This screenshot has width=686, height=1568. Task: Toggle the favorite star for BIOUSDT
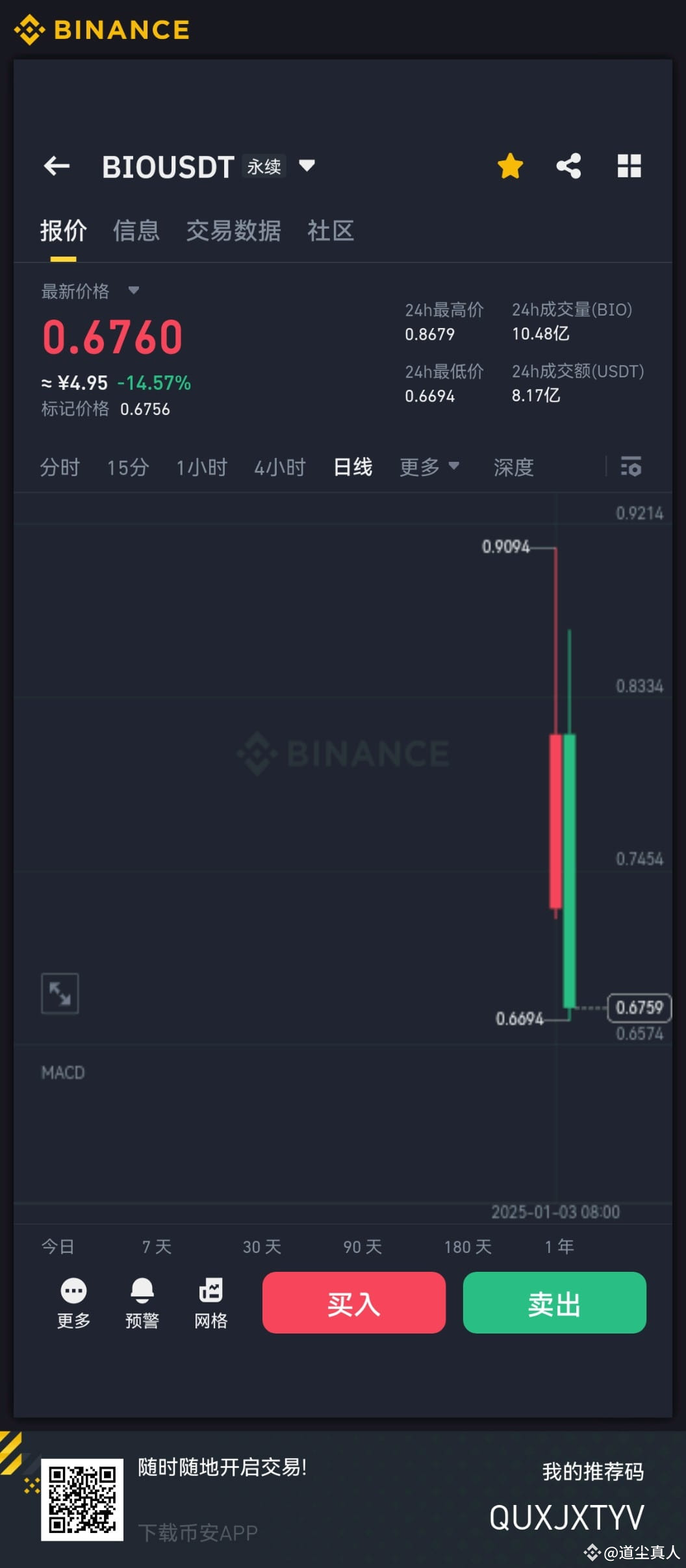[x=510, y=166]
